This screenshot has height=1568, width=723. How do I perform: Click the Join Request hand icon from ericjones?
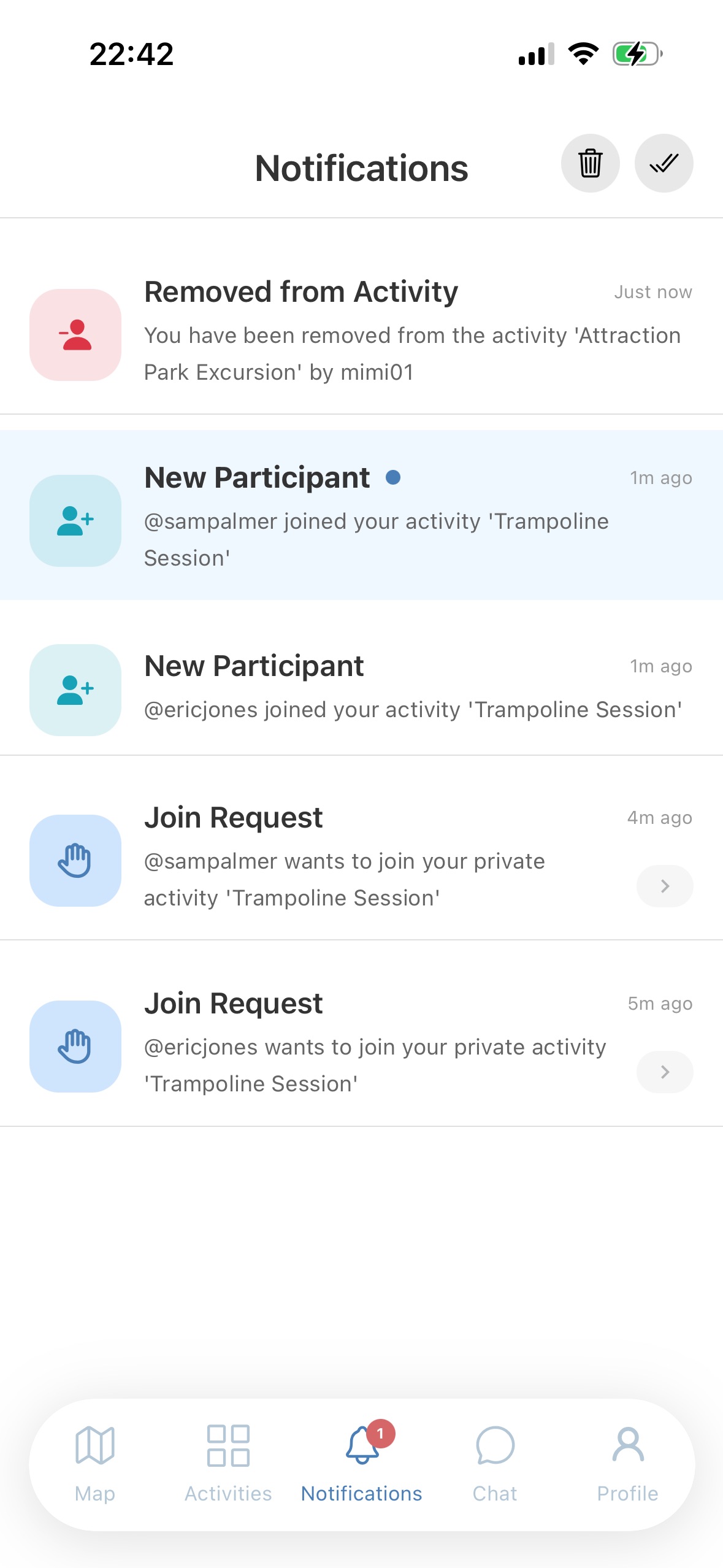[74, 1047]
